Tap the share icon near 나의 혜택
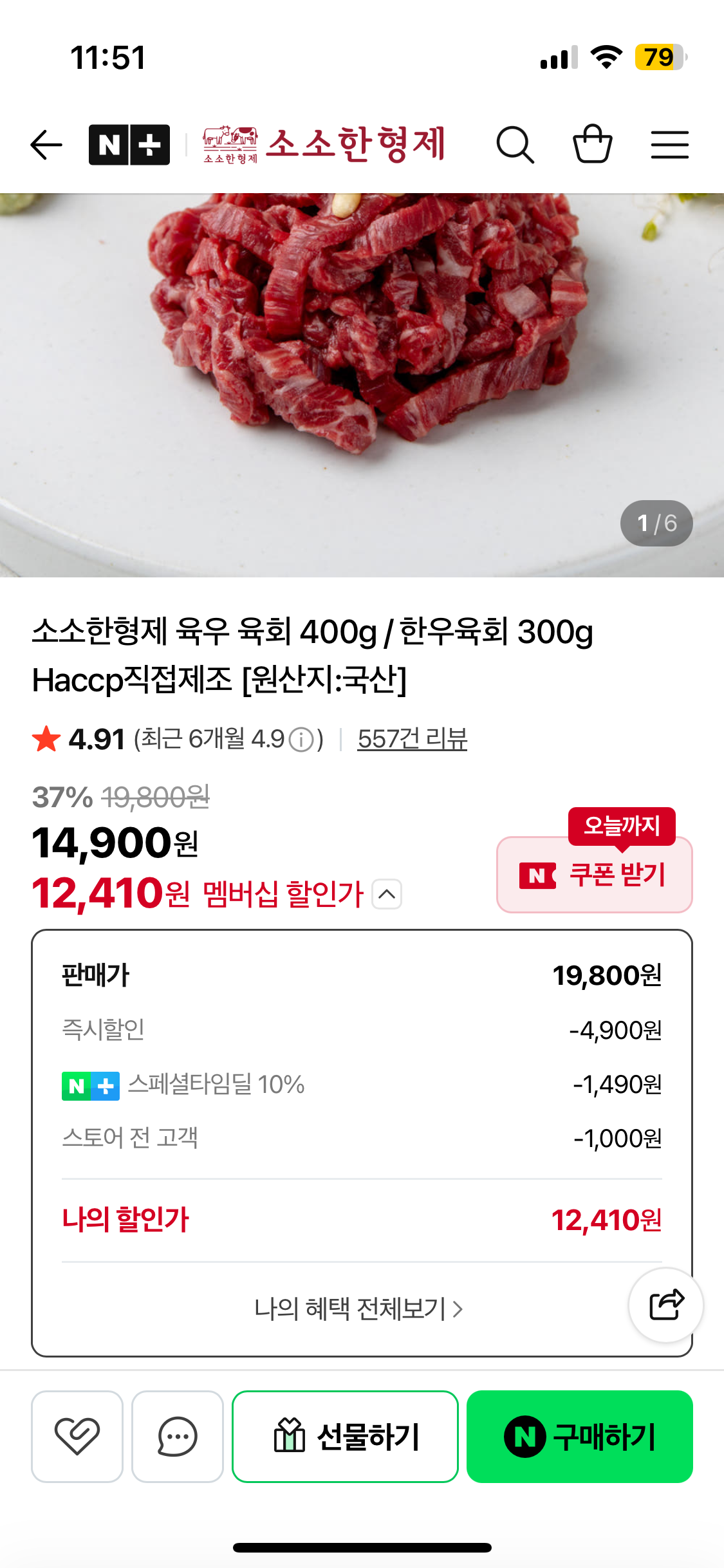 point(665,1304)
